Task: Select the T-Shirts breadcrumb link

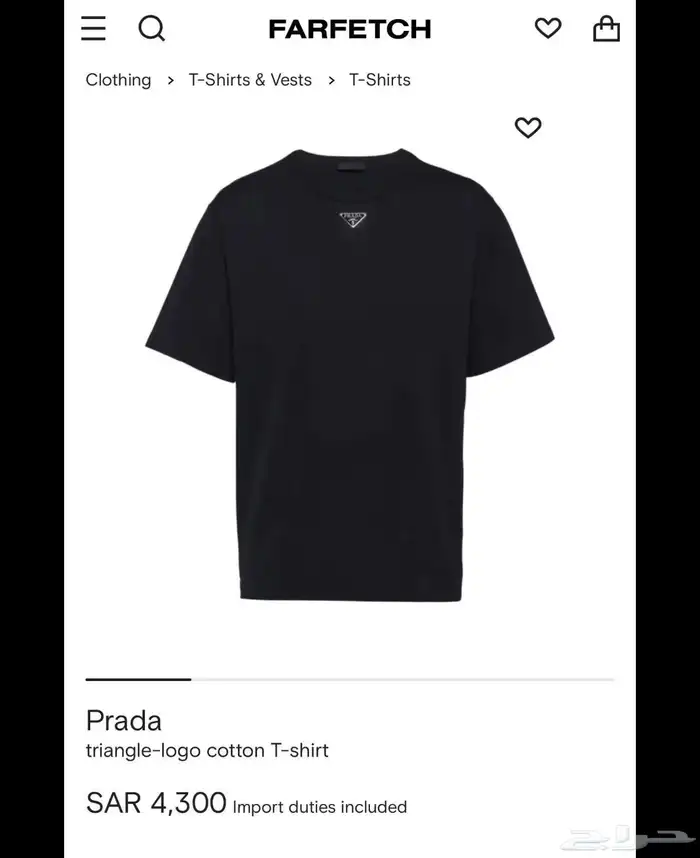Action: pos(379,80)
